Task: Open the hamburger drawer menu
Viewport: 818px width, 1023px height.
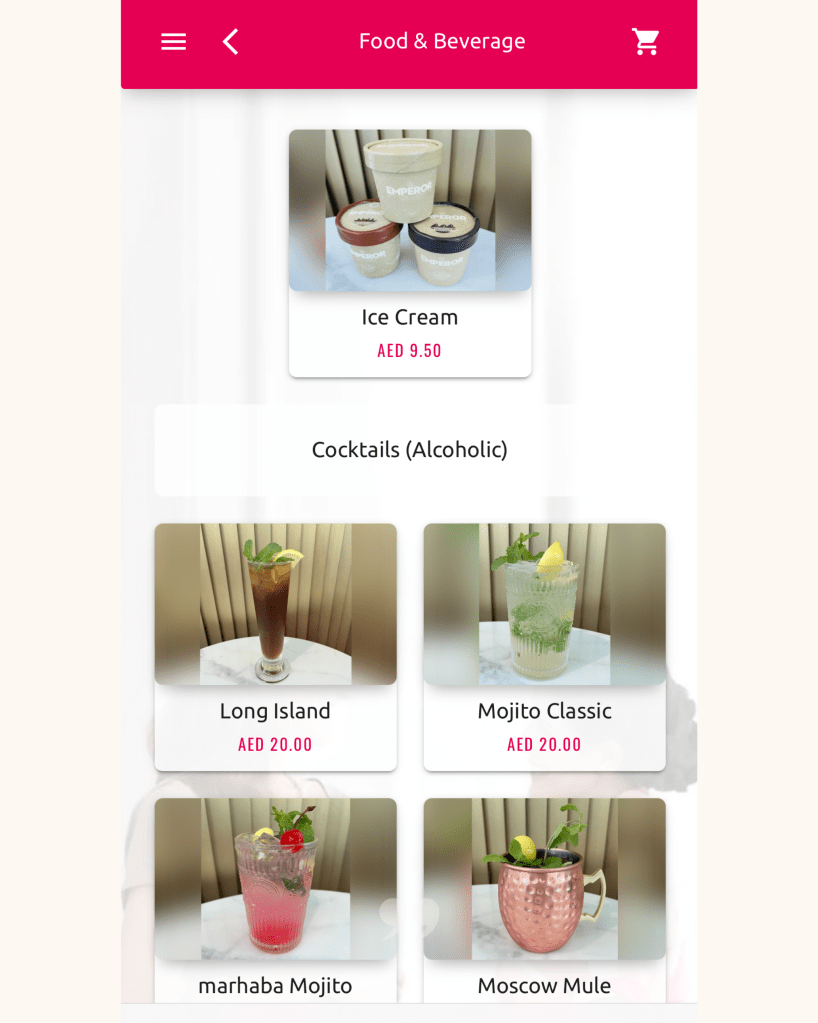Action: (173, 41)
